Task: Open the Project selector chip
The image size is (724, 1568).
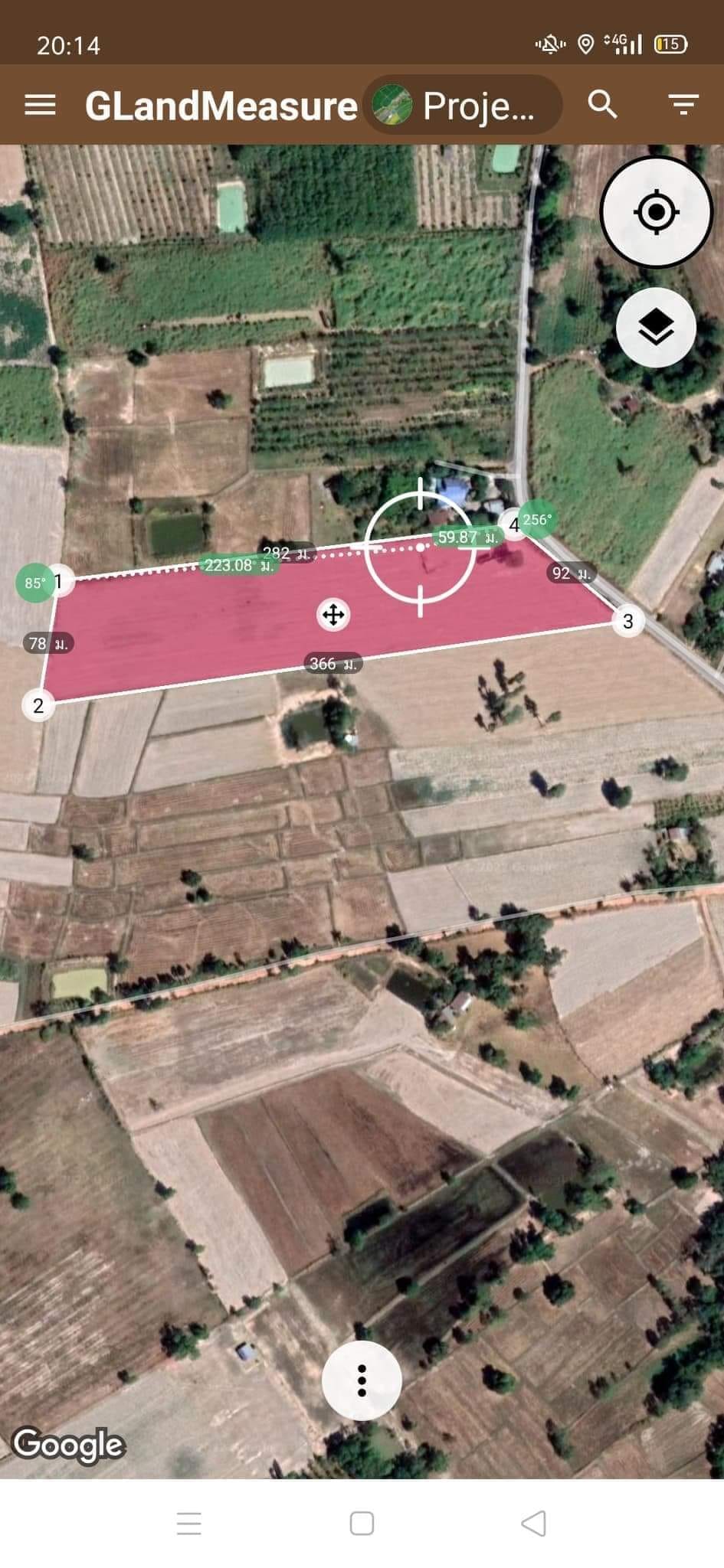Action: 462,105
